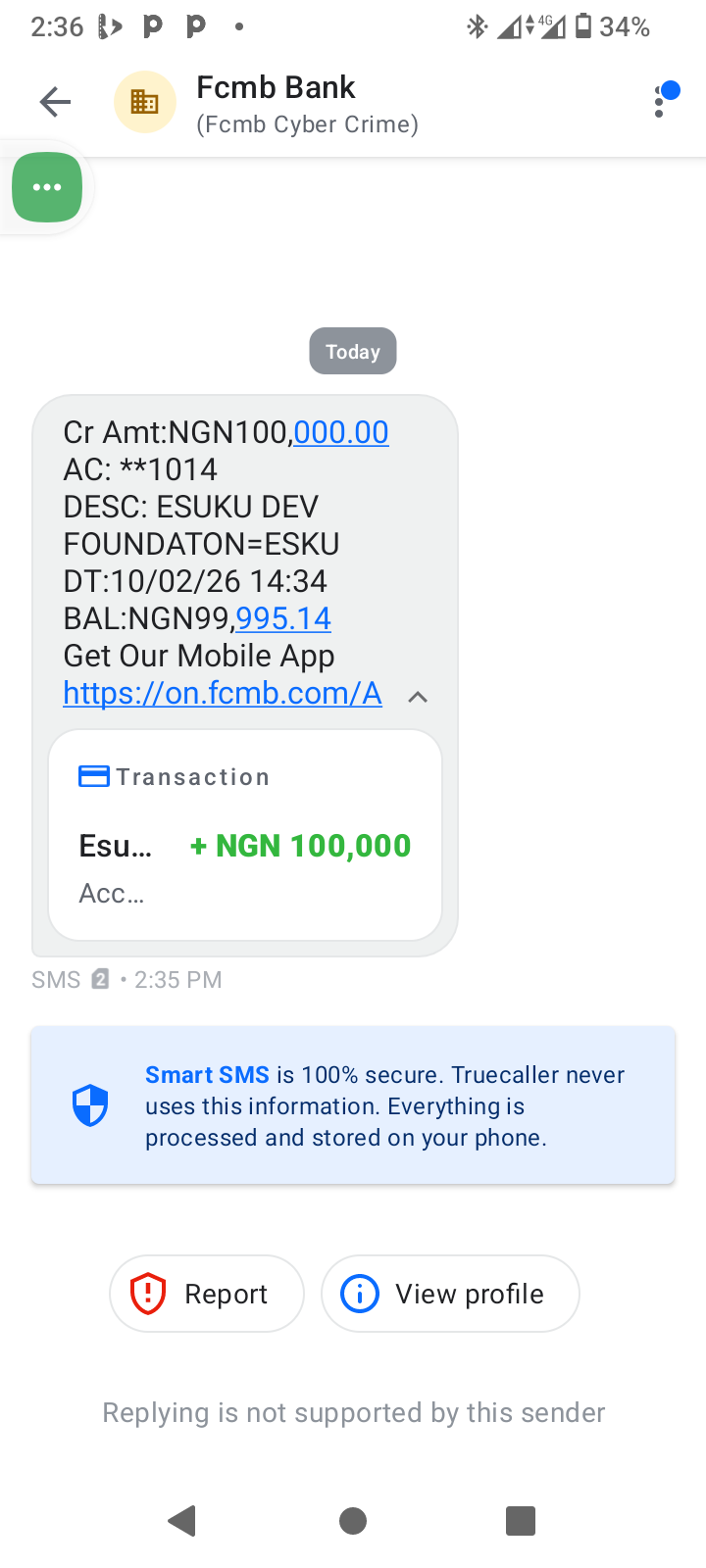This screenshot has height=1568, width=706.
Task: Open recent apps from navigation bar
Action: [520, 1521]
